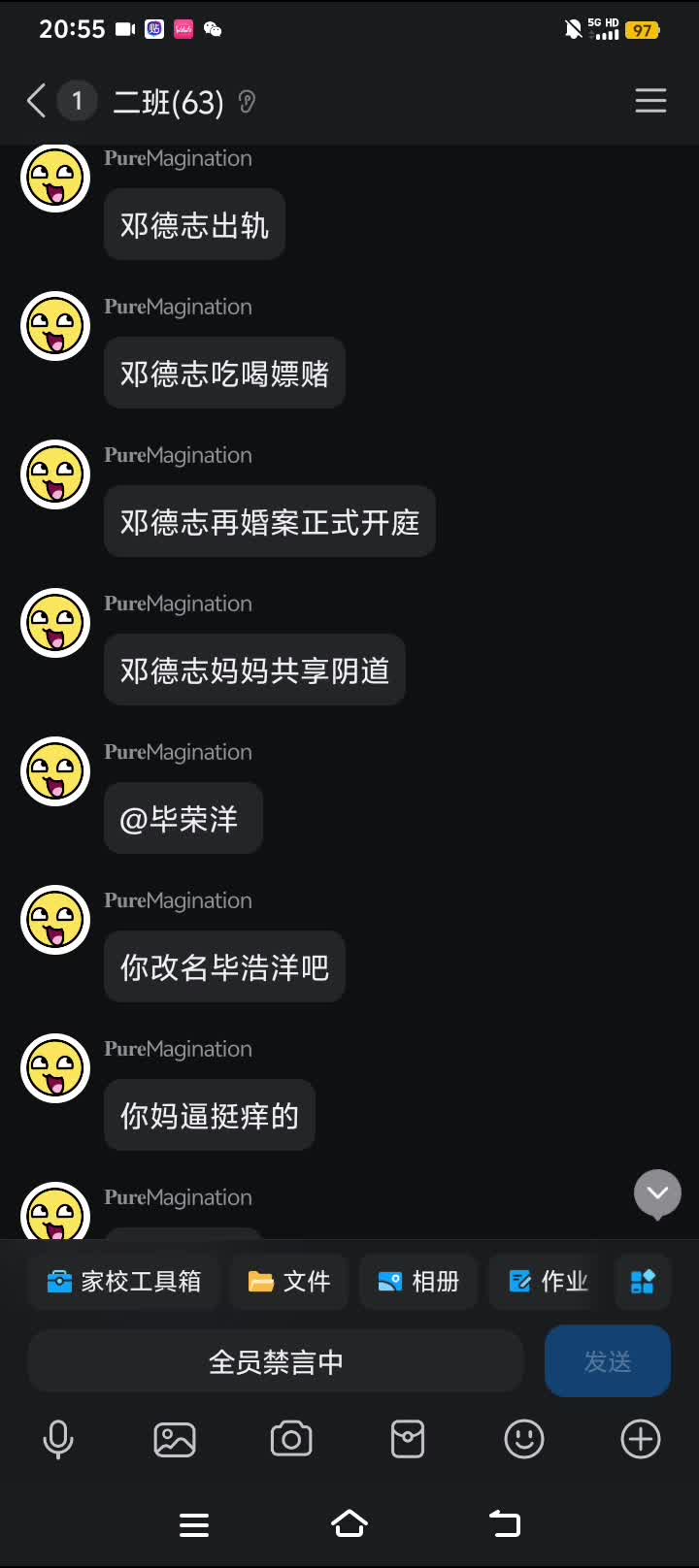Open the 文件 files shortcut
Screen dimensions: 699x1568
289,1281
